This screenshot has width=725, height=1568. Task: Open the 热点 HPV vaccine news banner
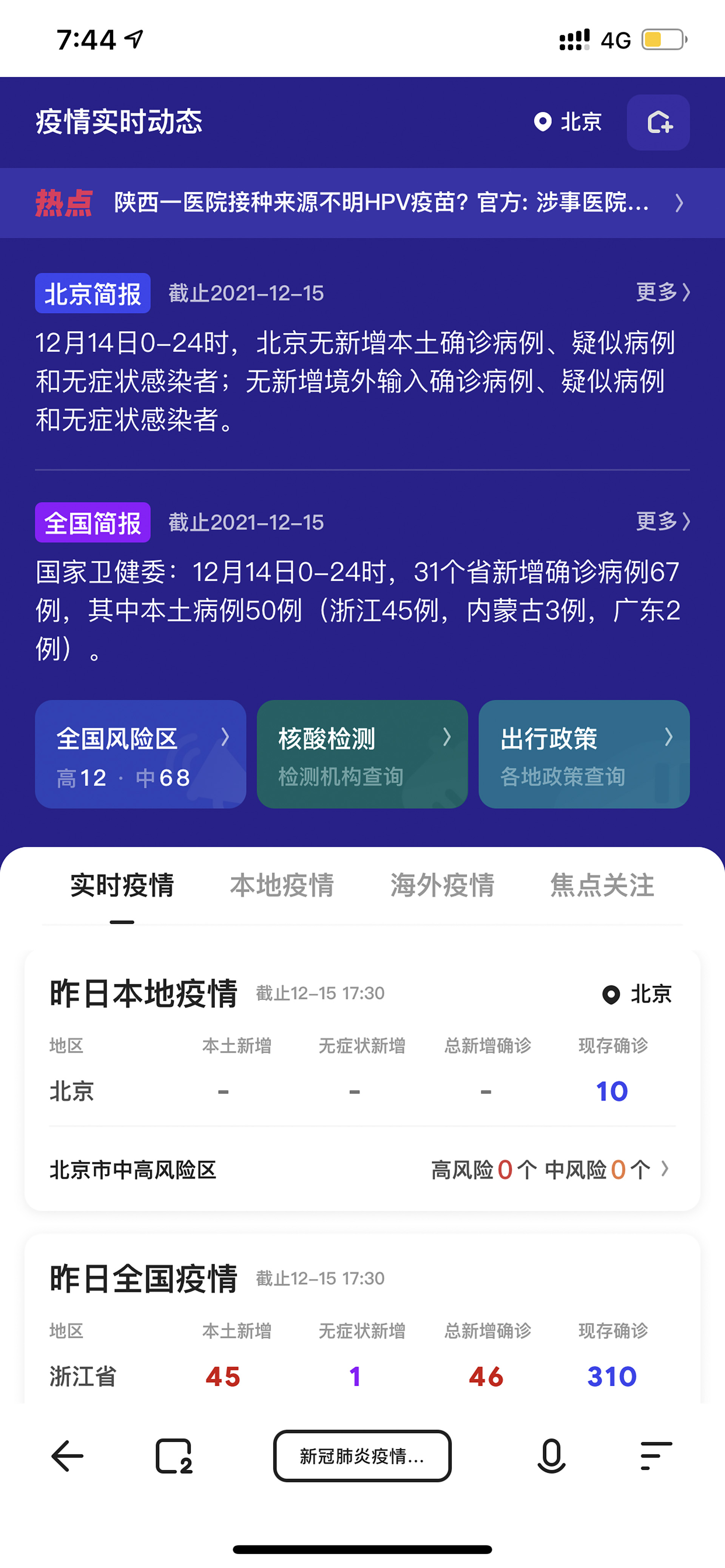[362, 203]
